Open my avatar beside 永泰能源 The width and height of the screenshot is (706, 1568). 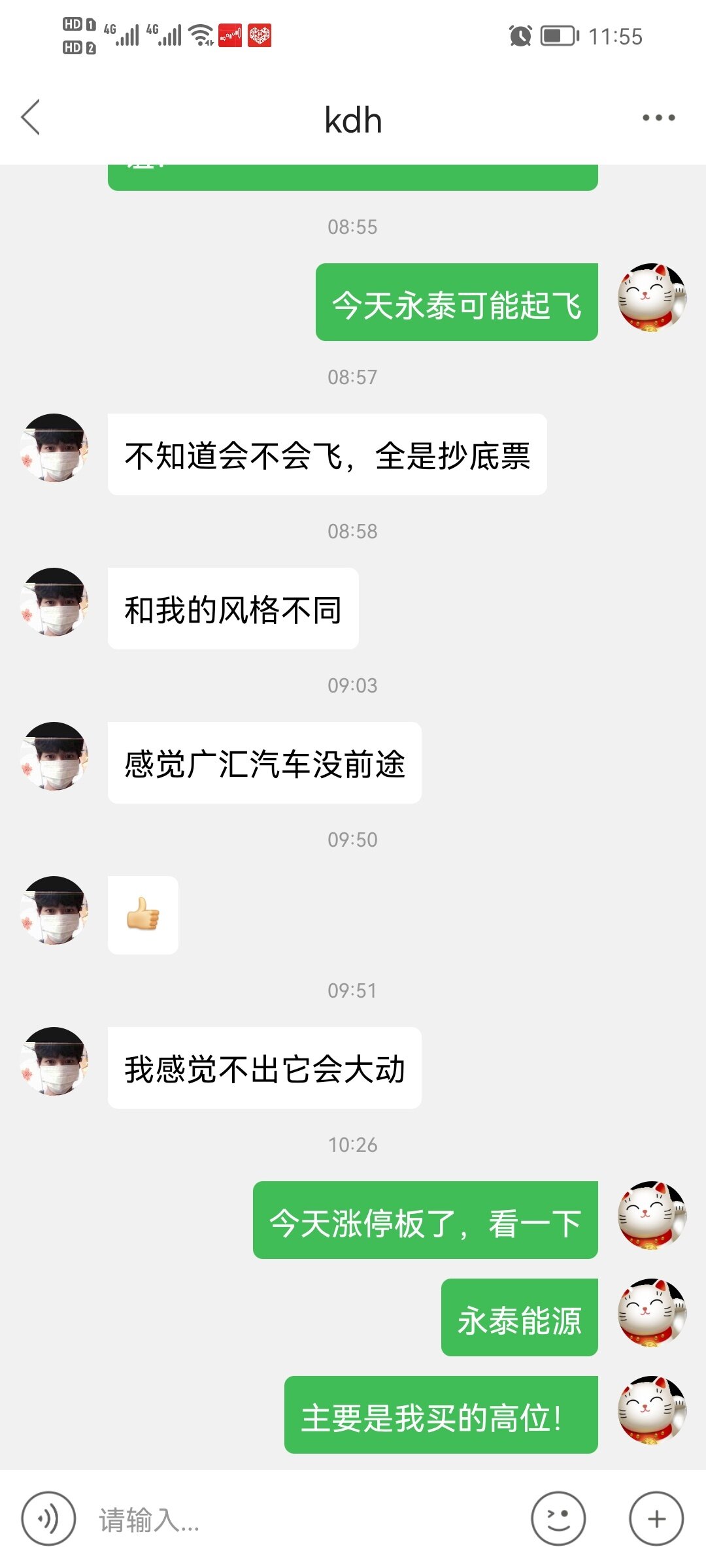pyautogui.click(x=652, y=1313)
